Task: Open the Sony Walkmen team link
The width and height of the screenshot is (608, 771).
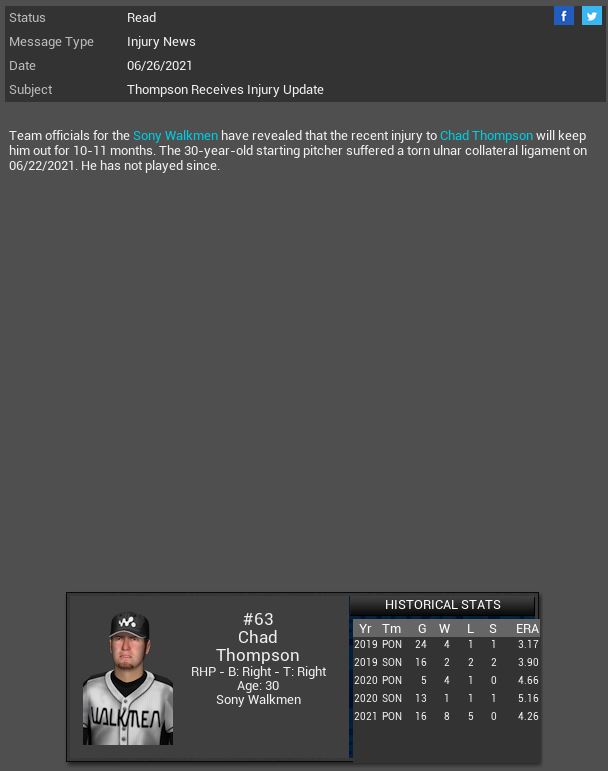Action: 175,135
